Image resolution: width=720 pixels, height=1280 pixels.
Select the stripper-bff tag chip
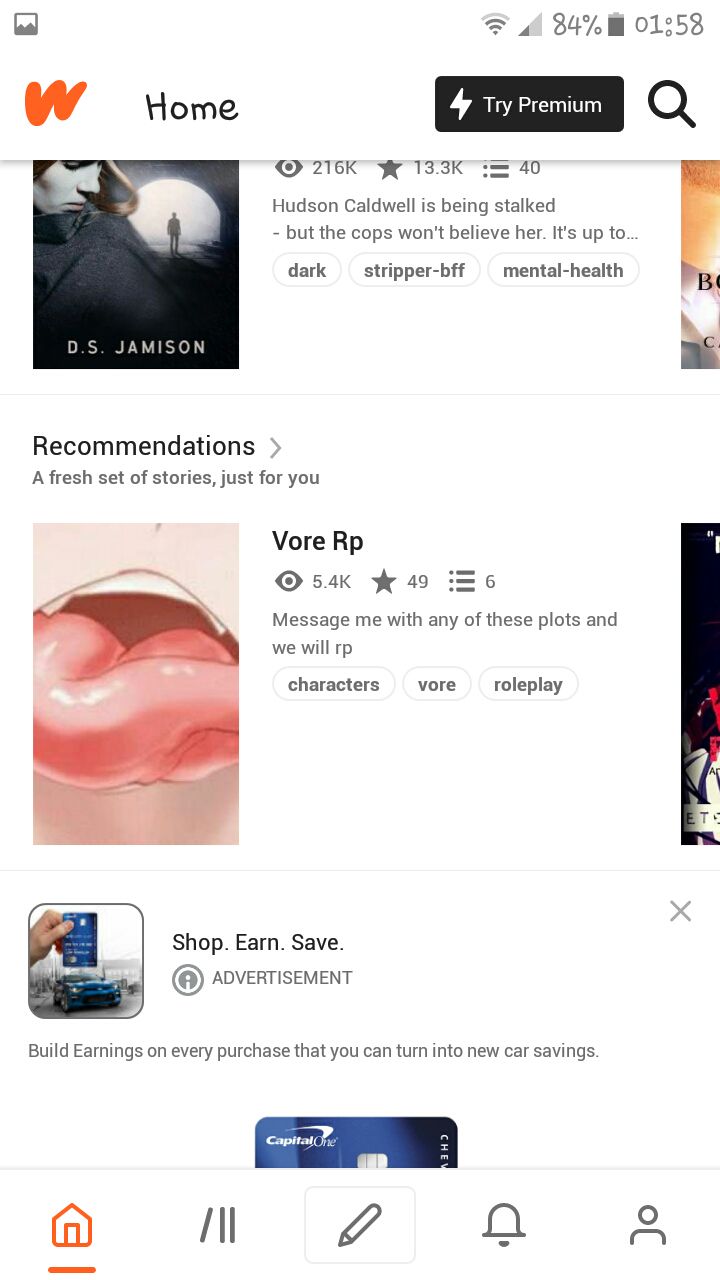pyautogui.click(x=414, y=270)
